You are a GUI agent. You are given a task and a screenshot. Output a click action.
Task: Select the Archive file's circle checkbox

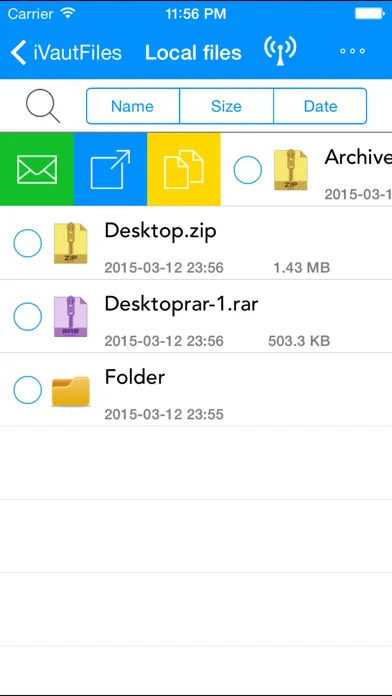(248, 170)
